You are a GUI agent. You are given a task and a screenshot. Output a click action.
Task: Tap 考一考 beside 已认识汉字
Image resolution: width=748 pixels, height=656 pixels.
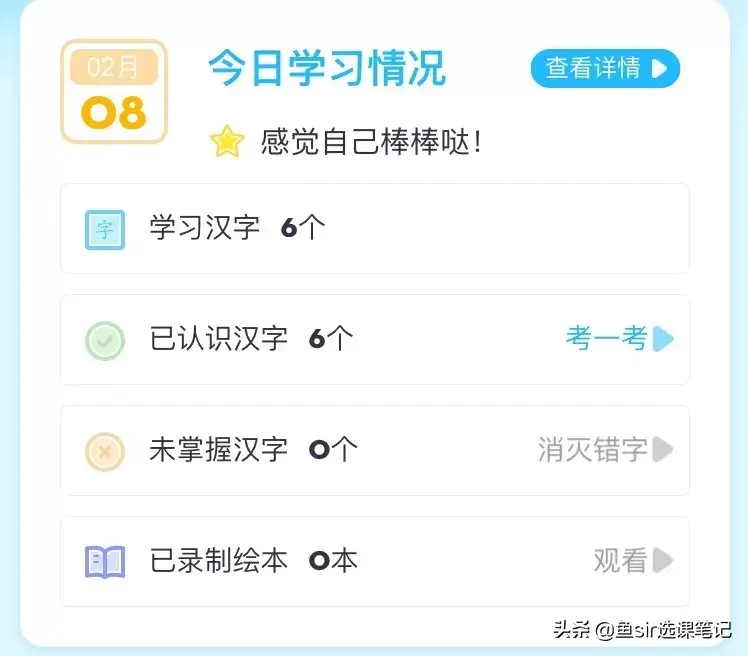tap(619, 339)
